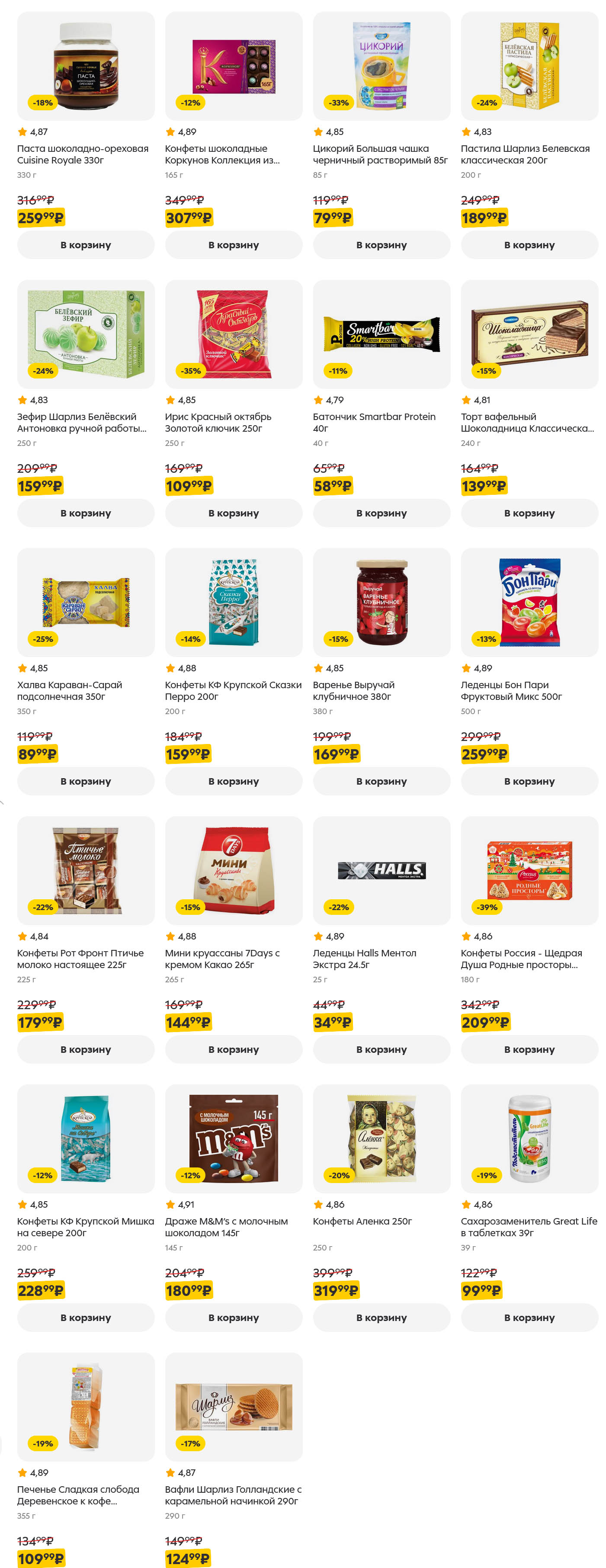Add Конфеты Мишка на севере to cart

(85, 1317)
